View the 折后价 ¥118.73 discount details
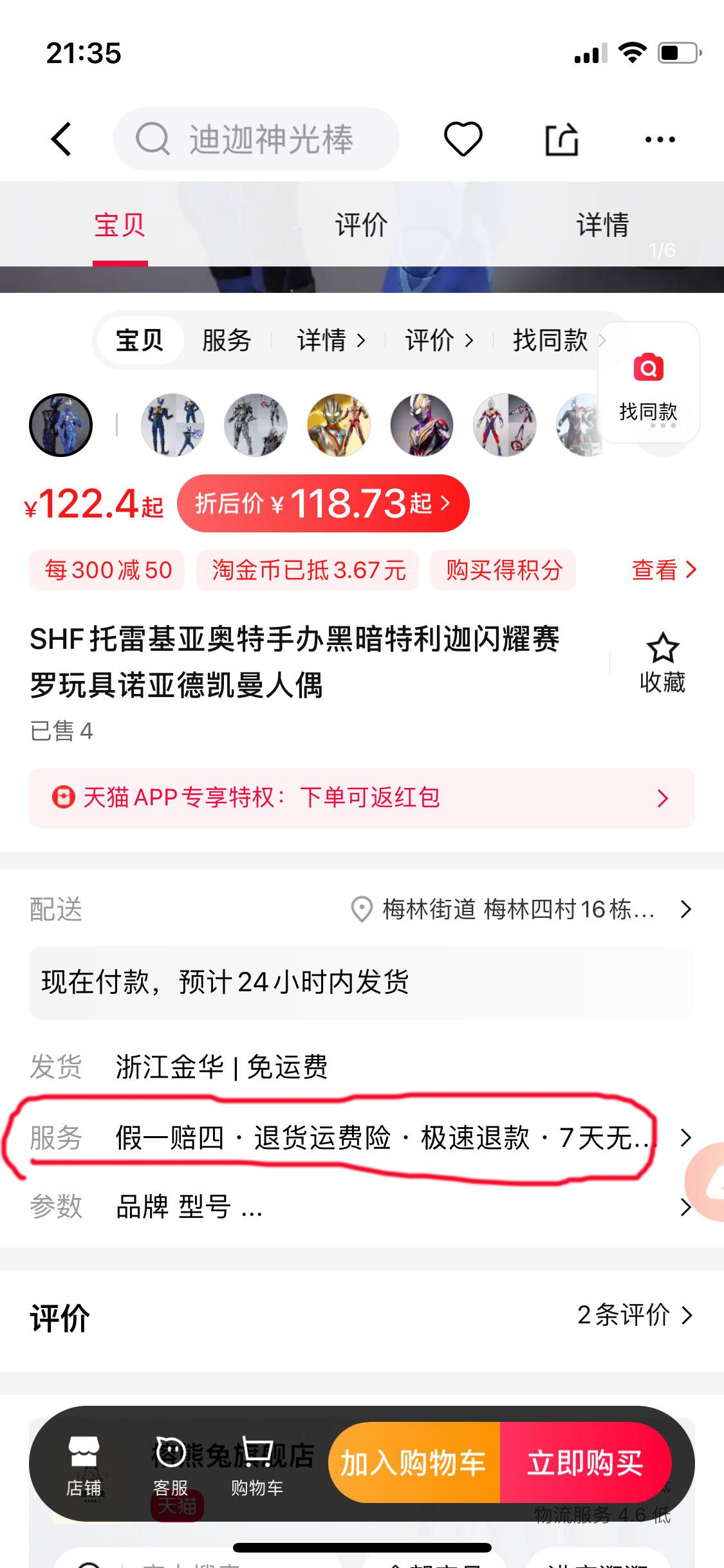The height and width of the screenshot is (1568, 724). pos(323,503)
